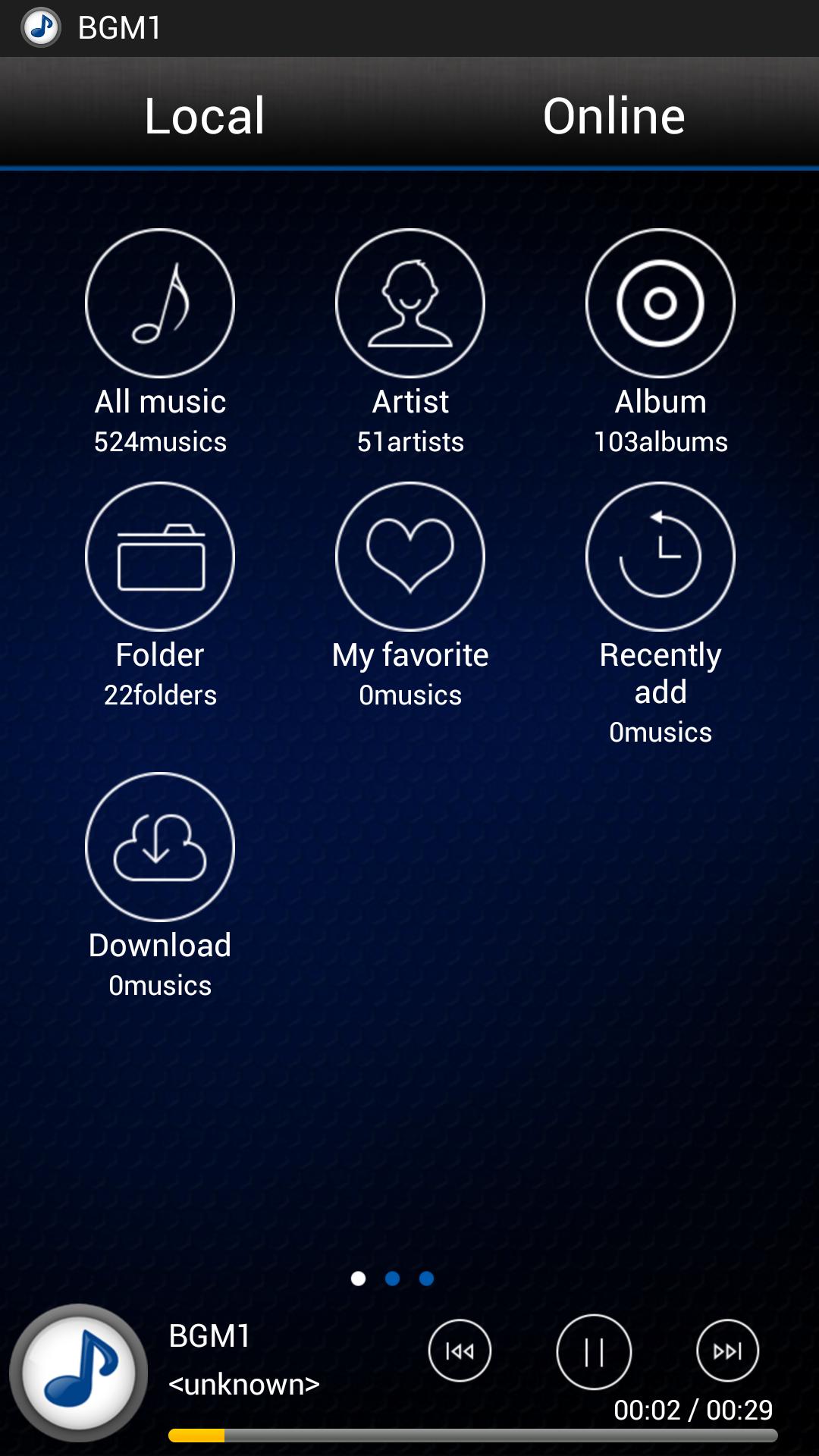The height and width of the screenshot is (1456, 819).
Task: Open All music library
Action: (160, 303)
